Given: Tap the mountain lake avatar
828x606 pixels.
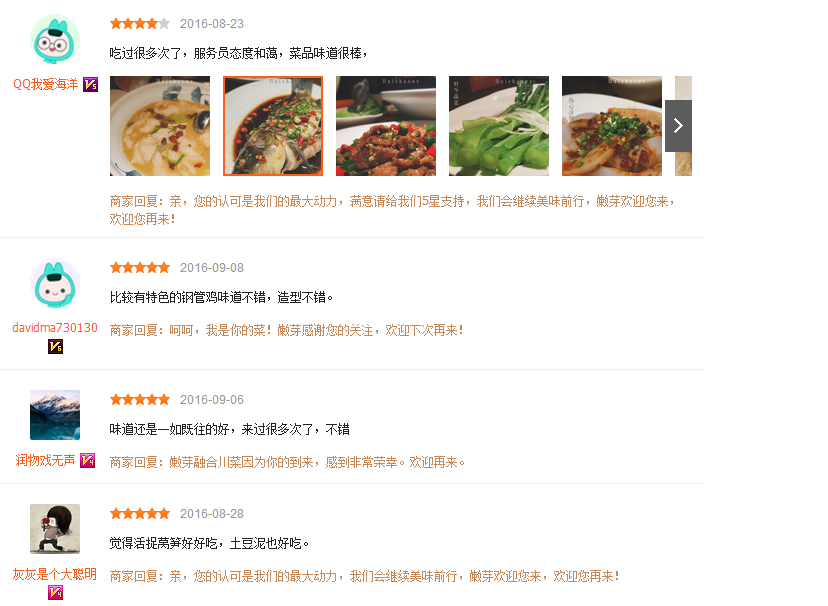Looking at the screenshot, I should [x=55, y=415].
